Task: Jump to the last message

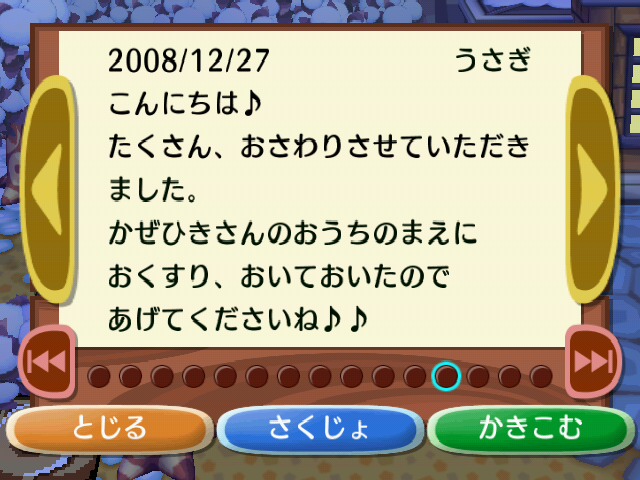Action: click(x=594, y=362)
